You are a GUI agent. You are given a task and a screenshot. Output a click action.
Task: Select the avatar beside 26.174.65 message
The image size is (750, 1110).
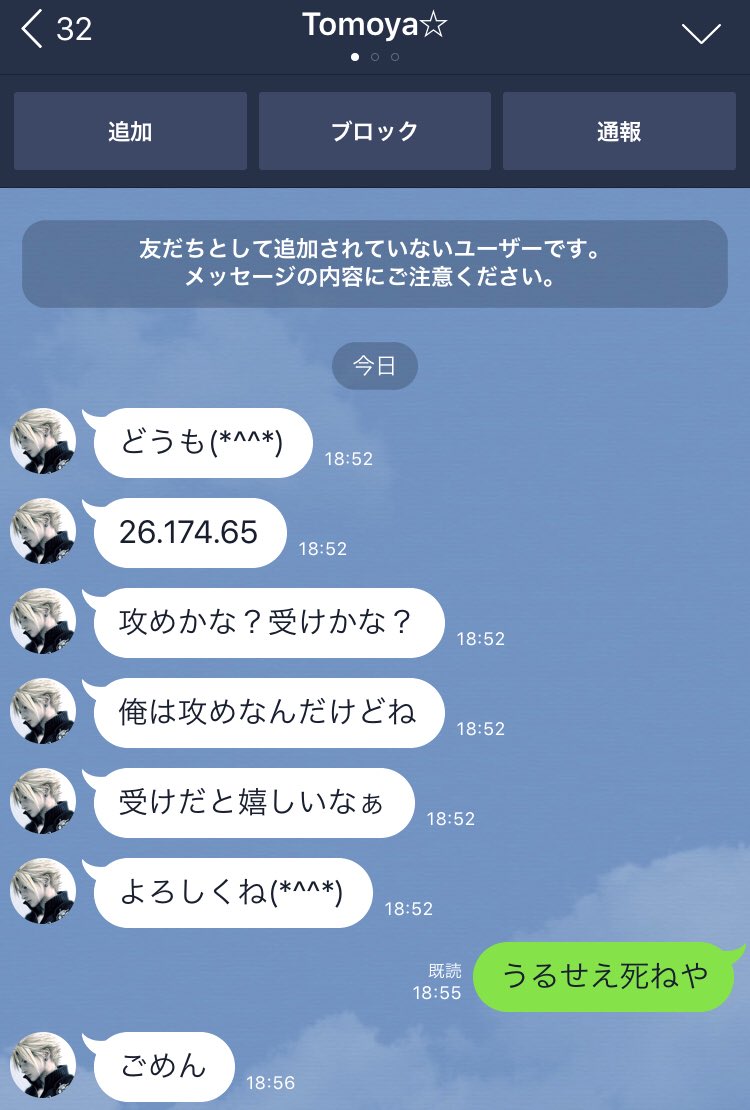[43, 532]
